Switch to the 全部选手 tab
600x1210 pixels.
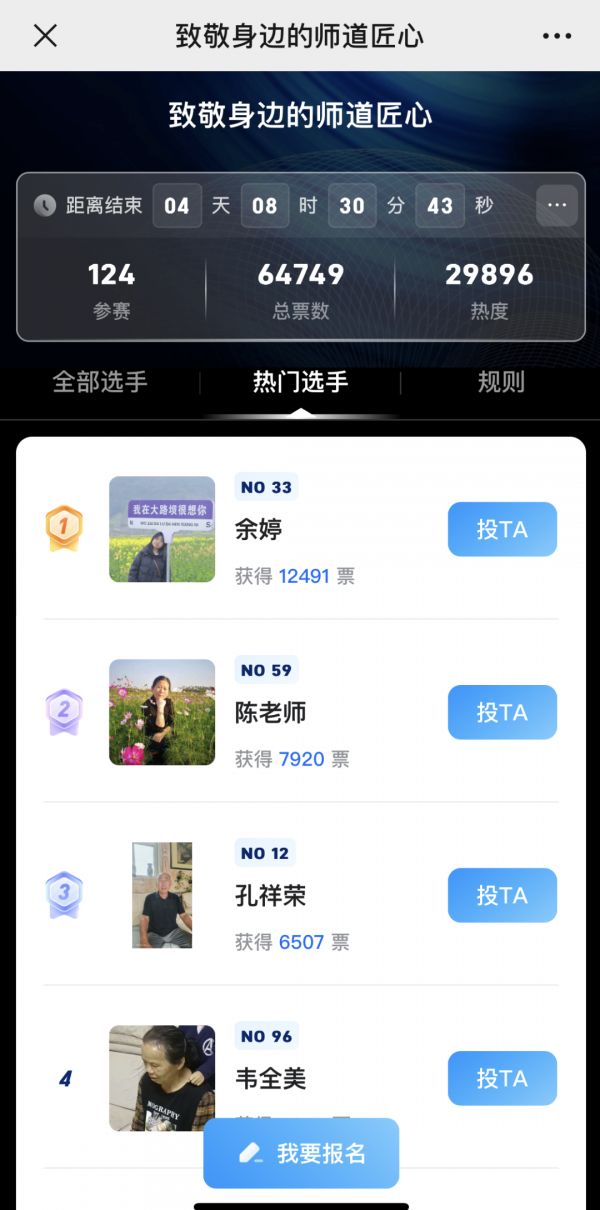(x=100, y=382)
